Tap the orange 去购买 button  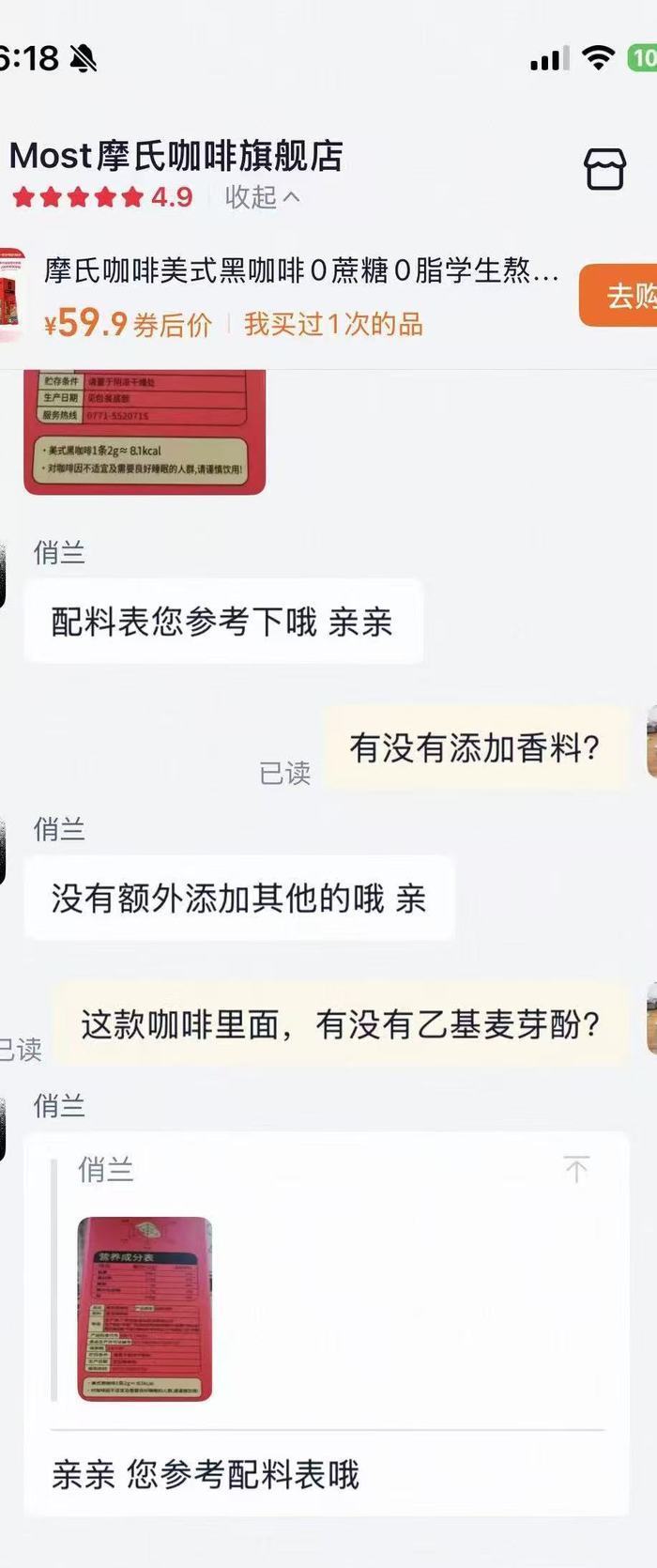click(621, 296)
